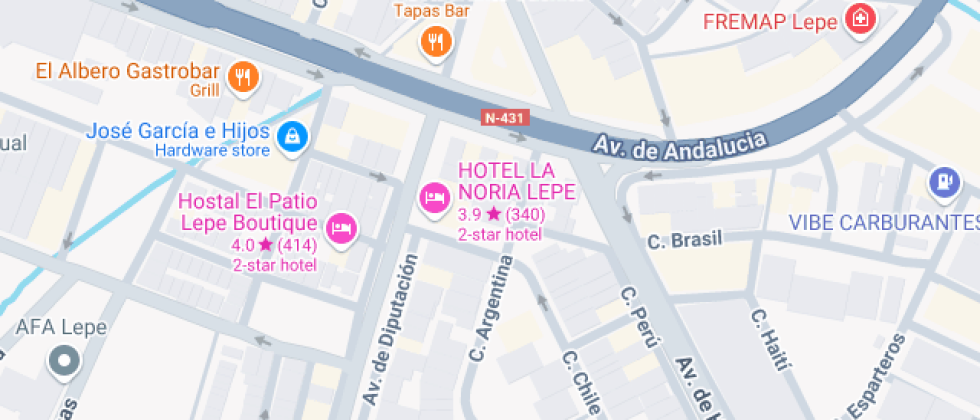Select the AFA Lepe location marker
980x420 pixels.
point(66,360)
